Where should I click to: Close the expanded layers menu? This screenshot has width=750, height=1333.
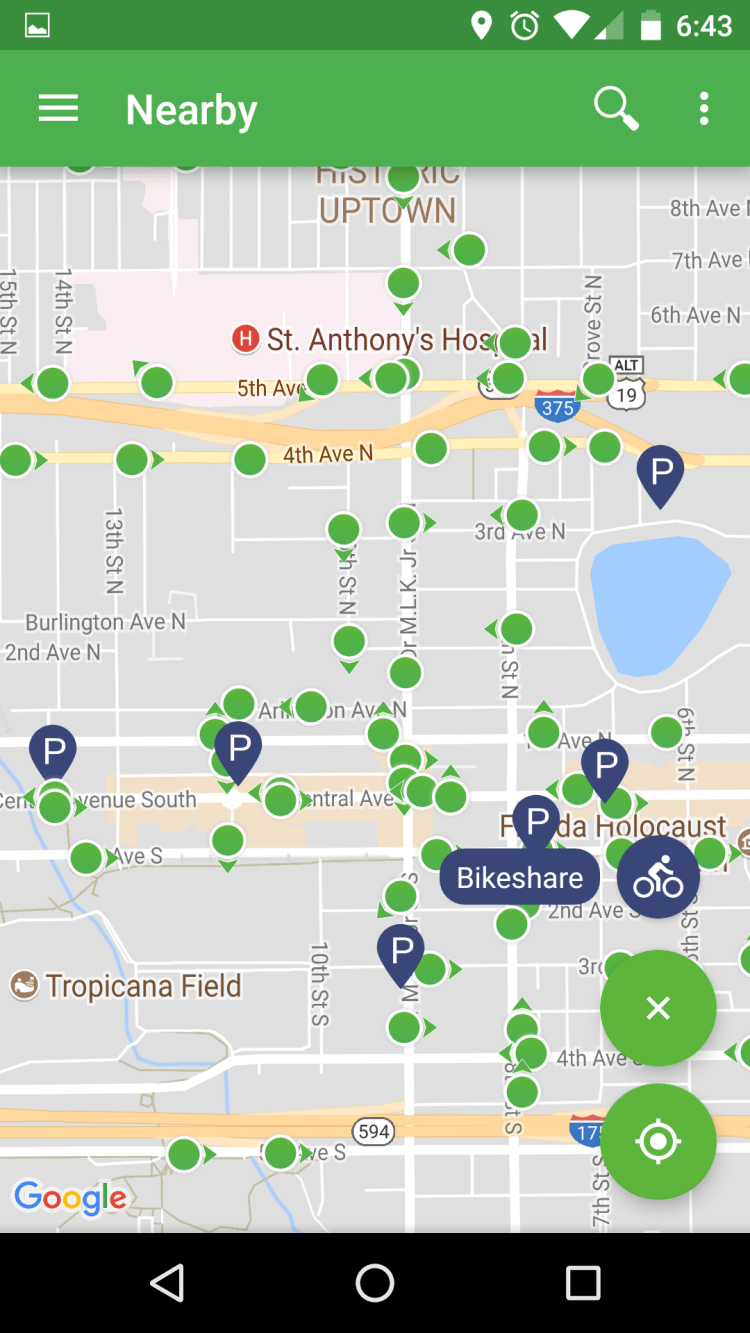click(657, 1008)
